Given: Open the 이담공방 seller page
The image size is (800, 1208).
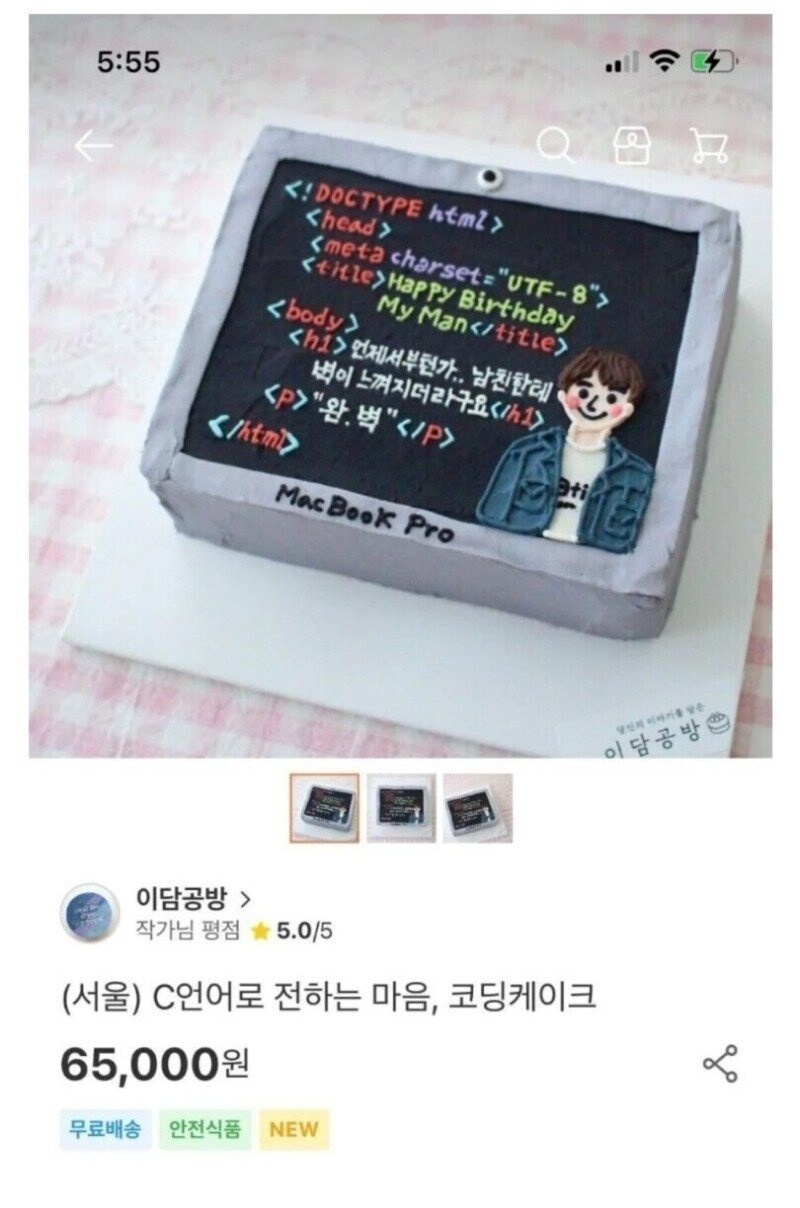Looking at the screenshot, I should pos(192,897).
